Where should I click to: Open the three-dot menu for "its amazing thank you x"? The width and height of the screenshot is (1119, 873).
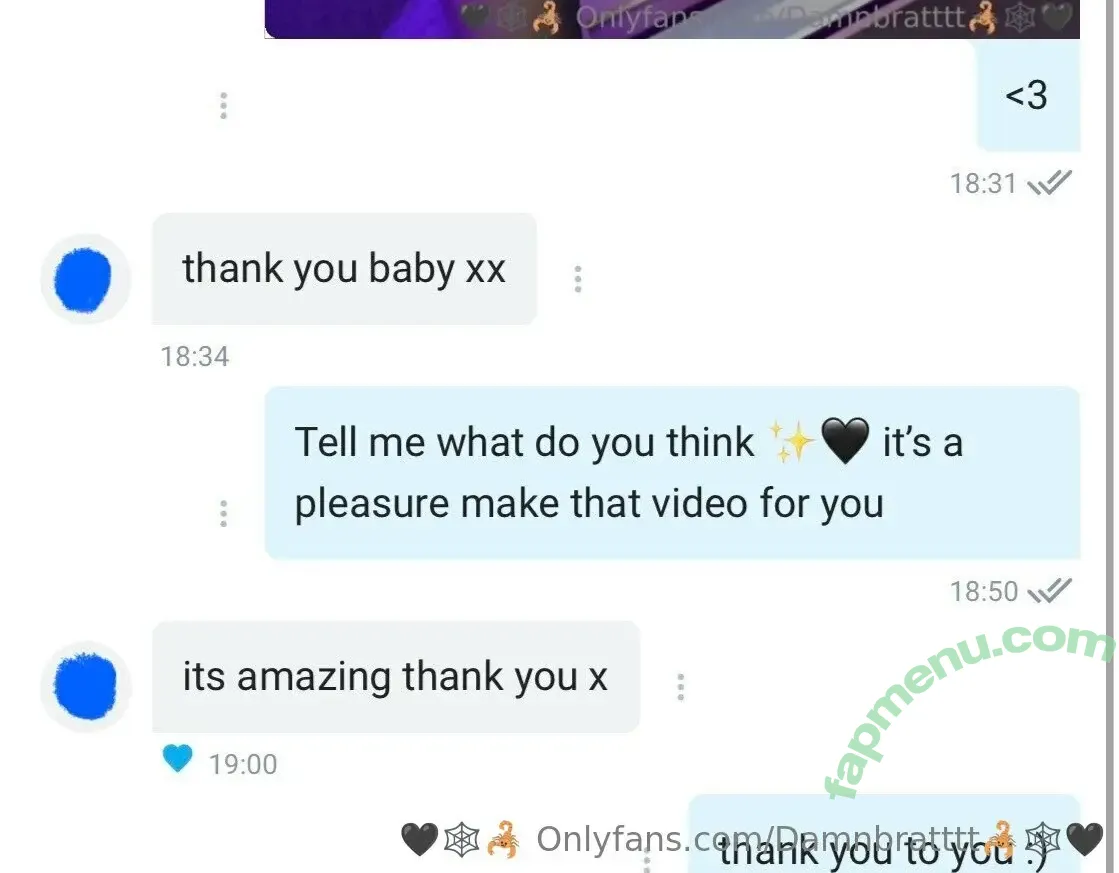point(680,687)
